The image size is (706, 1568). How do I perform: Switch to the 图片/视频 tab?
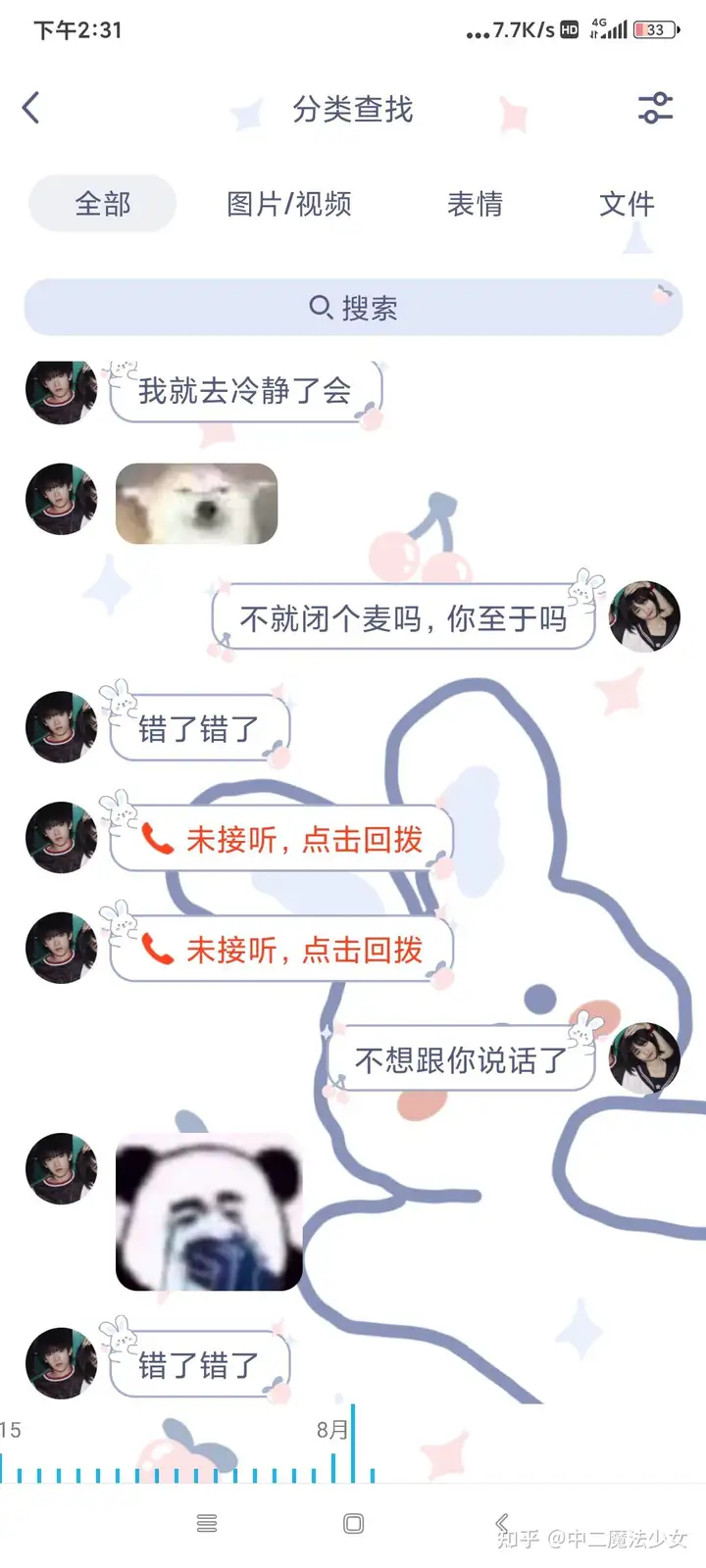(x=289, y=204)
